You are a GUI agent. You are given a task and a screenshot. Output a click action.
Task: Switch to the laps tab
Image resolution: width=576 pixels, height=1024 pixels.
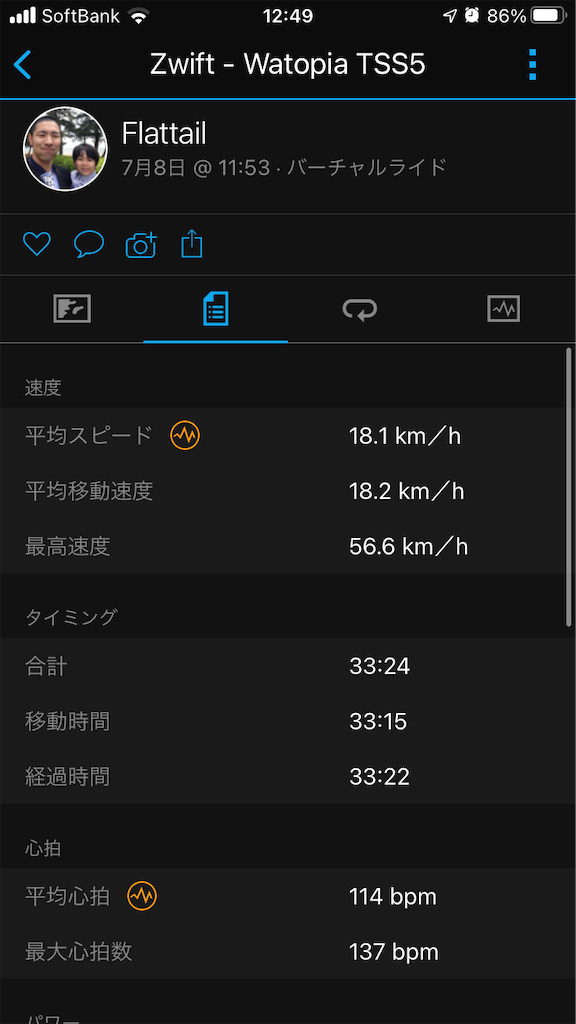point(360,309)
